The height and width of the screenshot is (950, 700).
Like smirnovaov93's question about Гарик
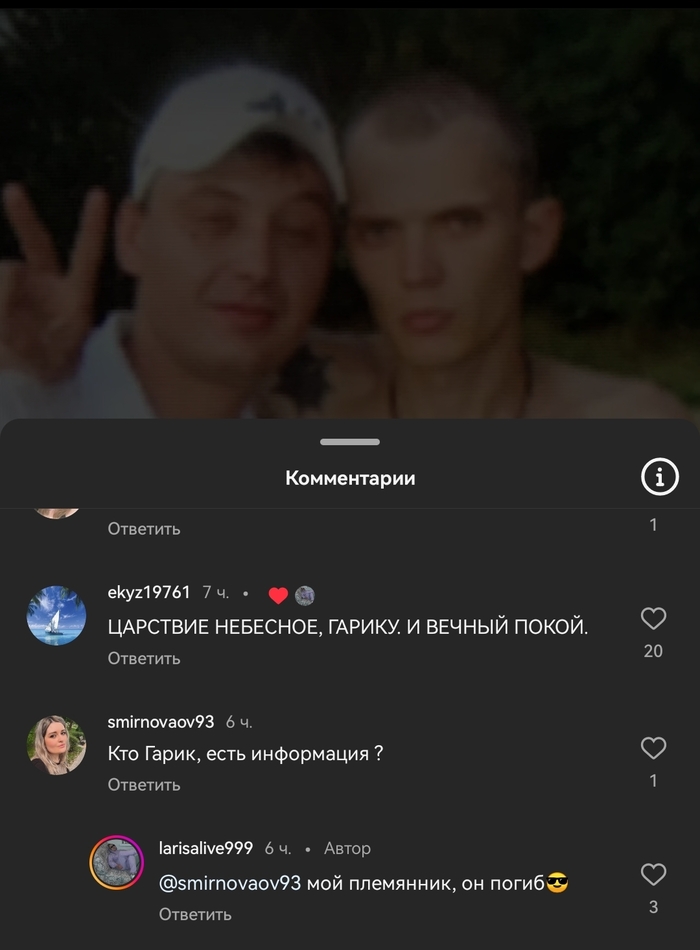653,748
